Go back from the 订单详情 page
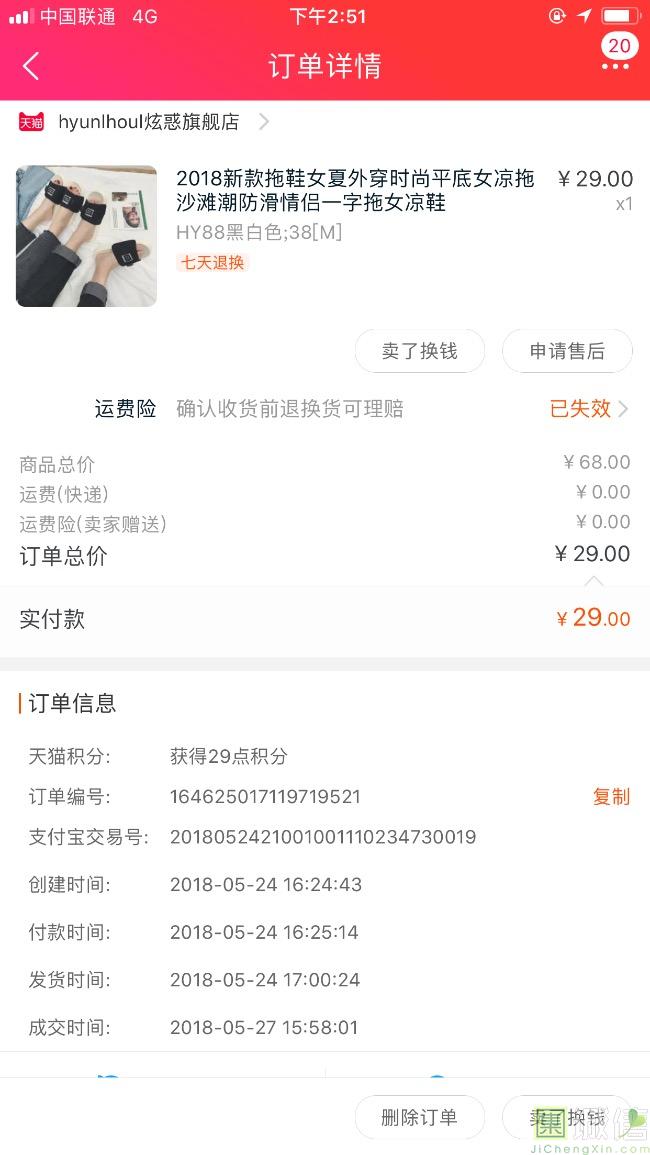Screen dimensions: 650x1155 click(31, 66)
